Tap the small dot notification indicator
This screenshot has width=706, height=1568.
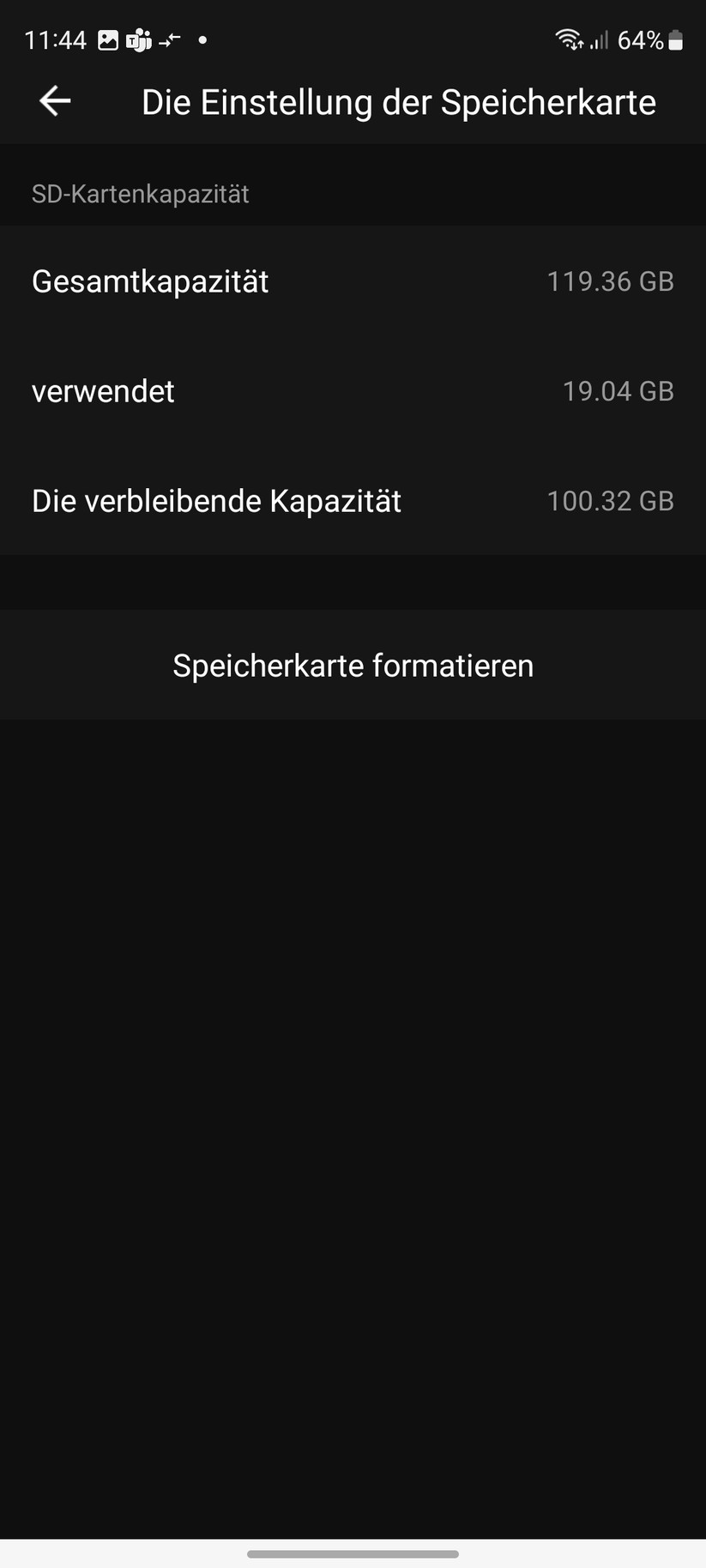point(203,38)
